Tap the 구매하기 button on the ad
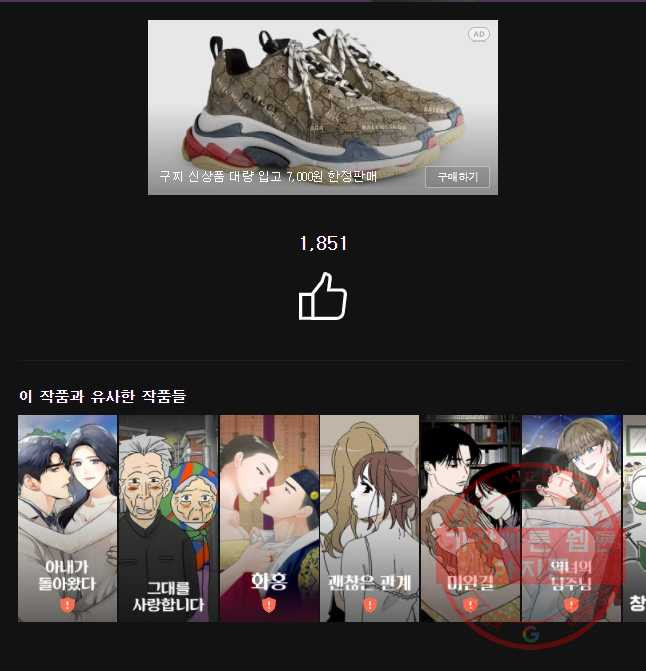The height and width of the screenshot is (671, 646). 457,177
